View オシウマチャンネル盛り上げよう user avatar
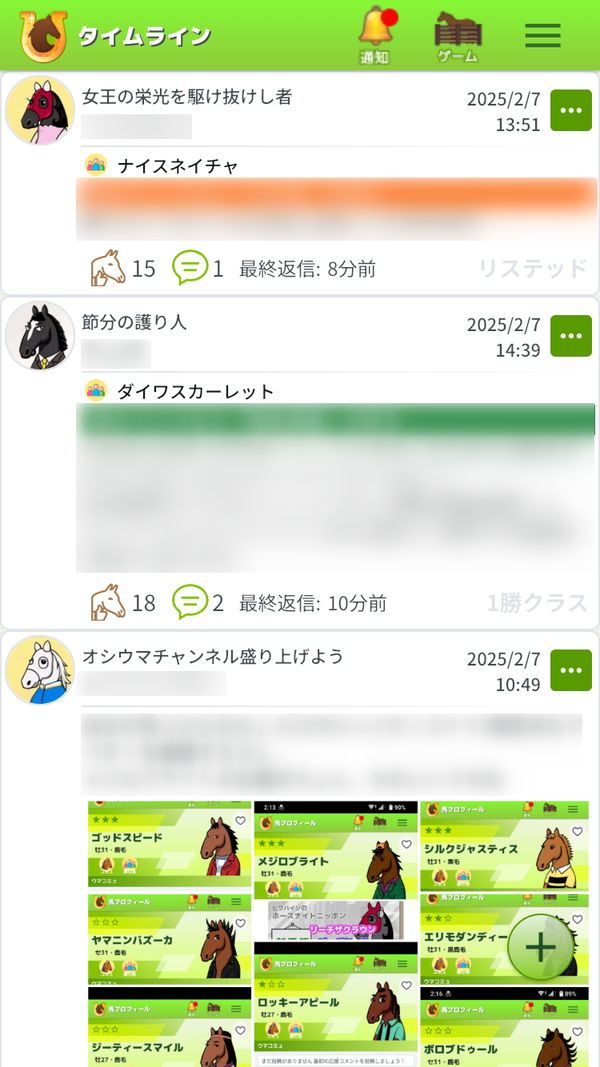Screen dimensions: 600x1067 coord(40,670)
